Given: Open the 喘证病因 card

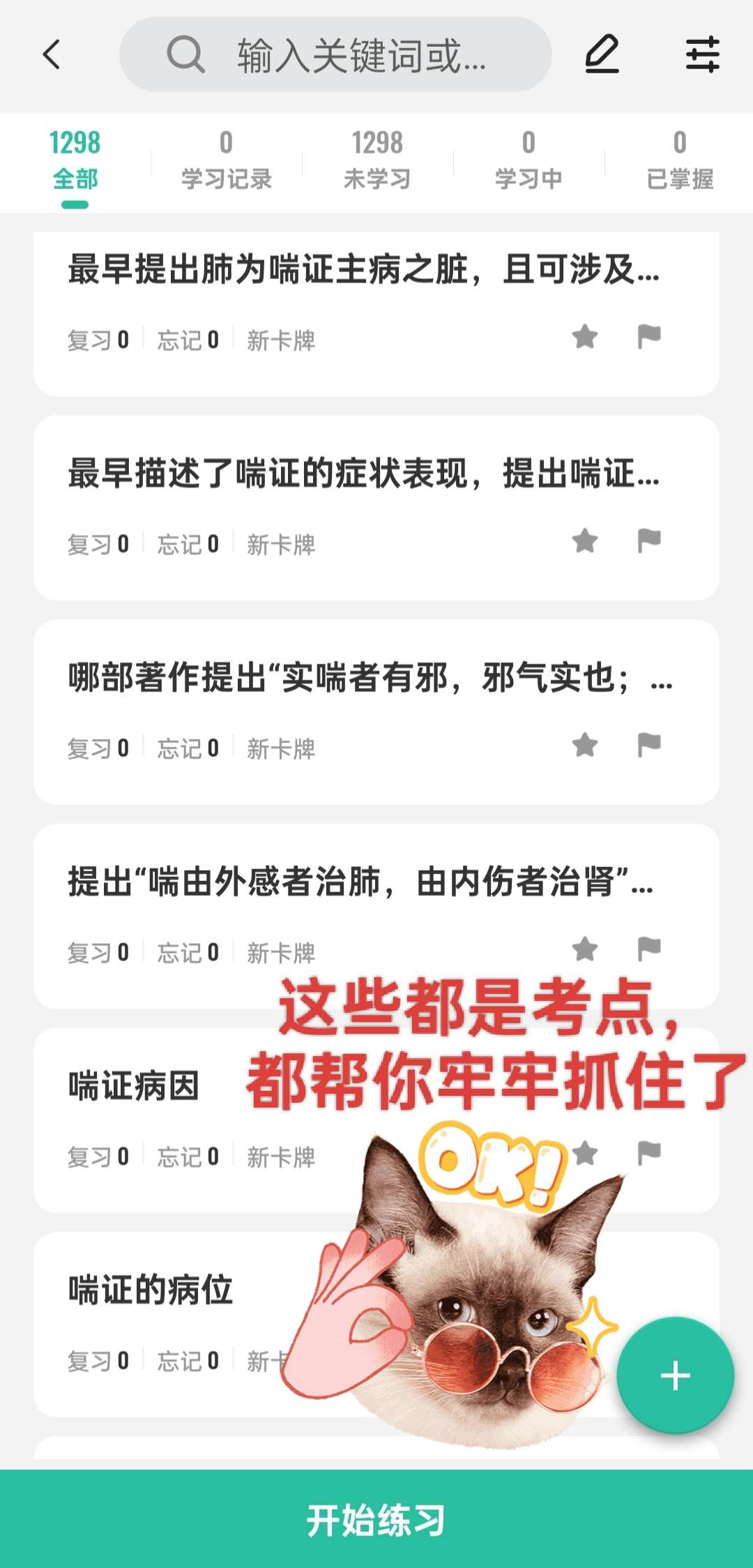Looking at the screenshot, I should point(134,1086).
